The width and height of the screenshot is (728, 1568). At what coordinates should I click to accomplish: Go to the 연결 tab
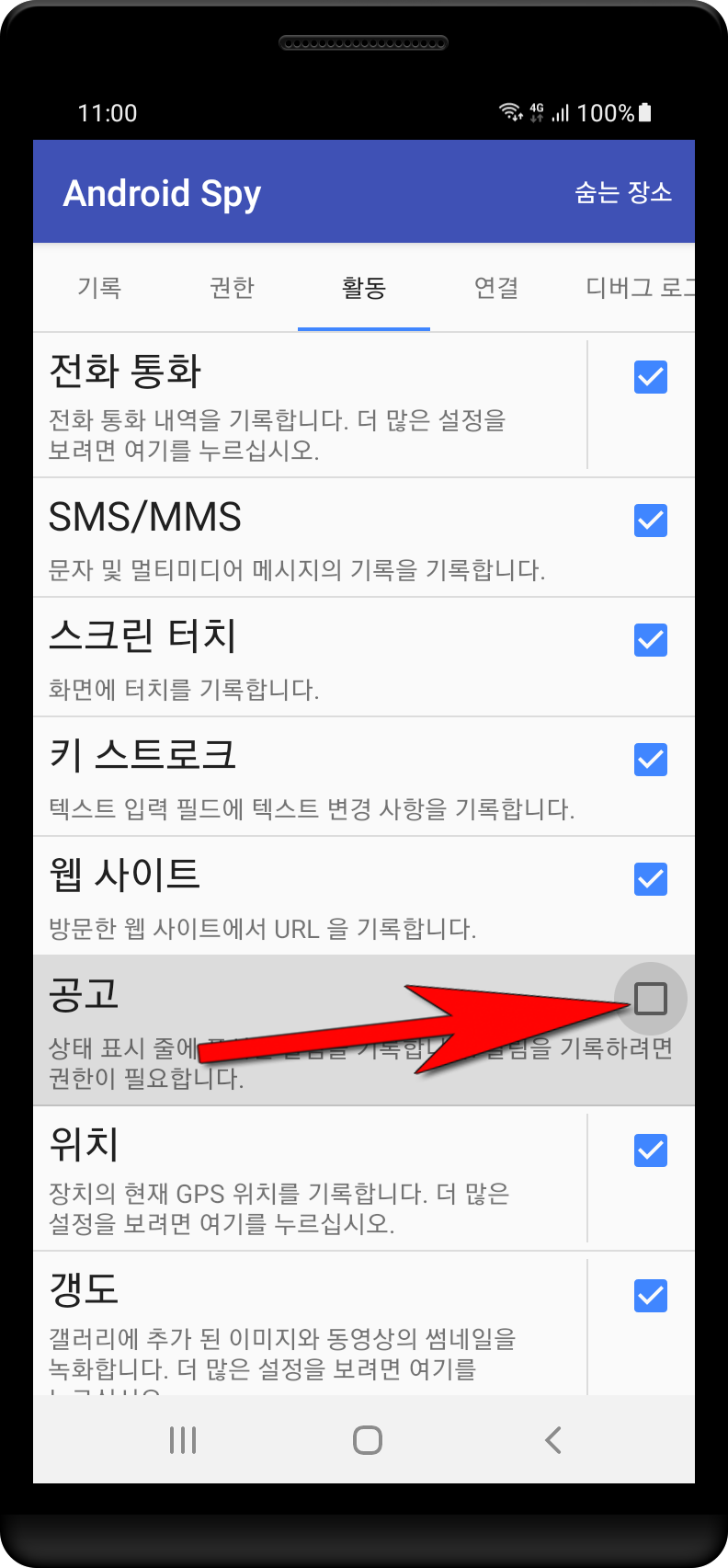pos(496,288)
